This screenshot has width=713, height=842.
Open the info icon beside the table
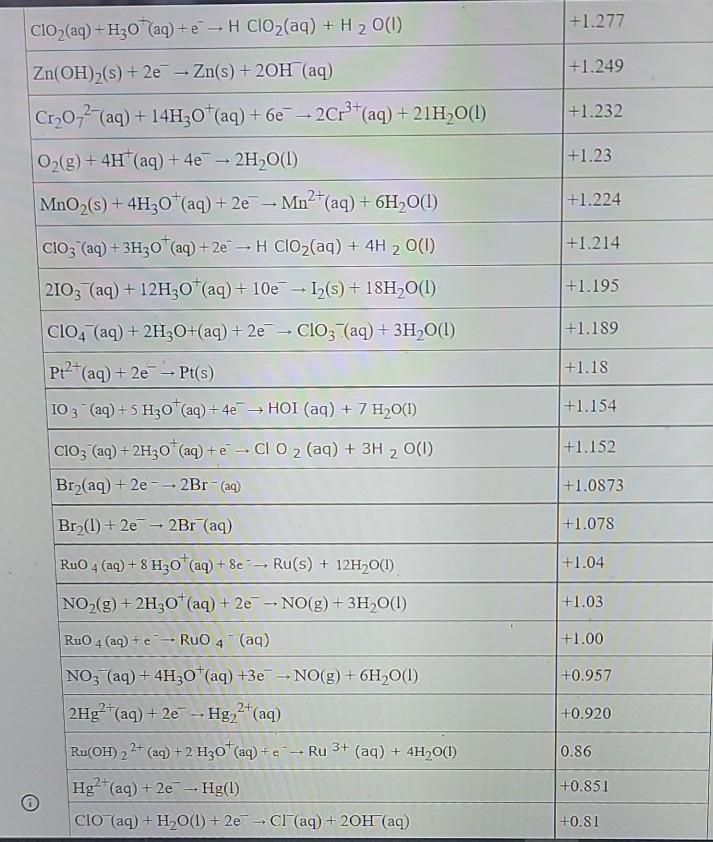click(x=31, y=803)
